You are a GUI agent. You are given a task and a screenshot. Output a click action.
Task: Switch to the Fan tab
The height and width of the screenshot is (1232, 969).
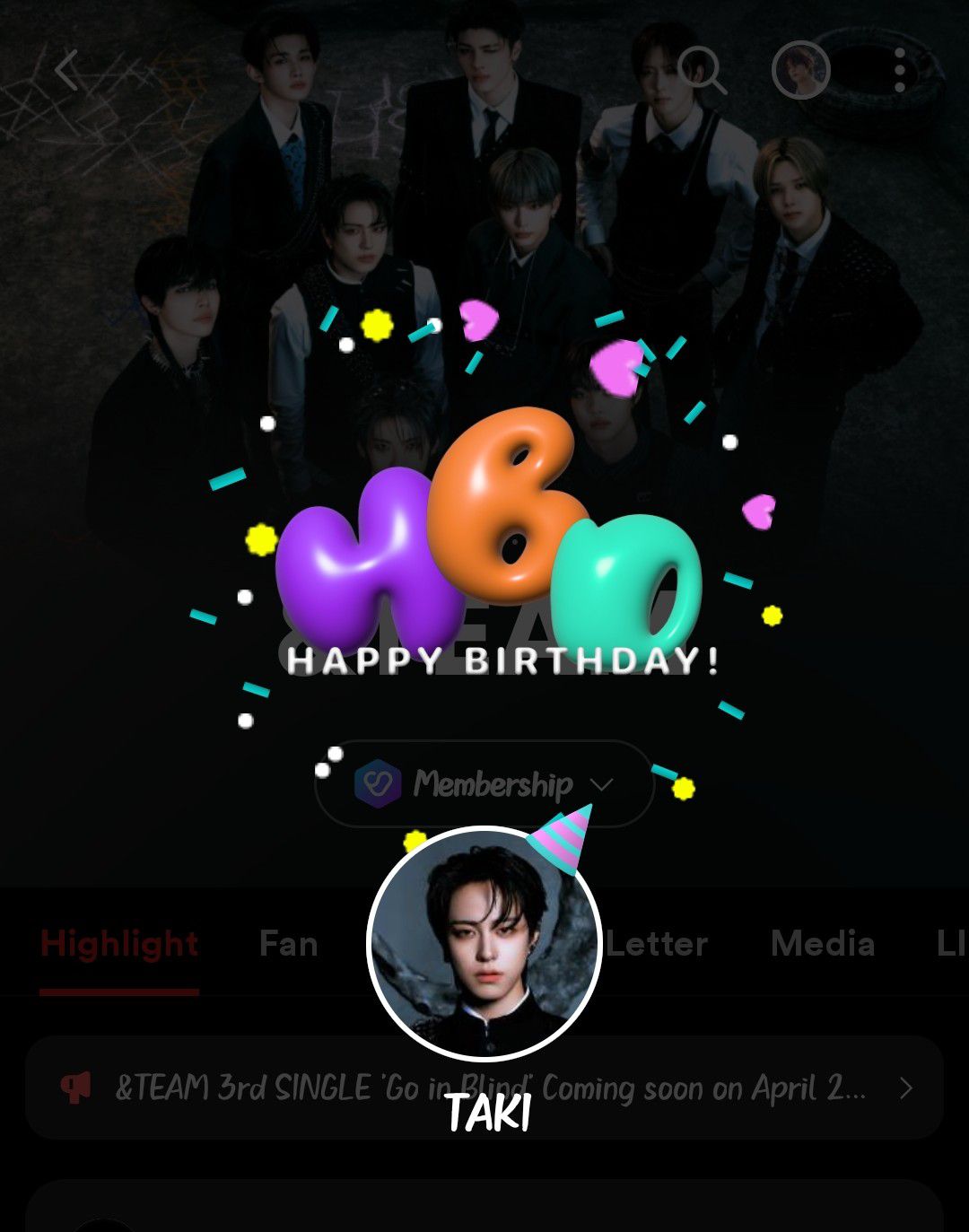(288, 945)
